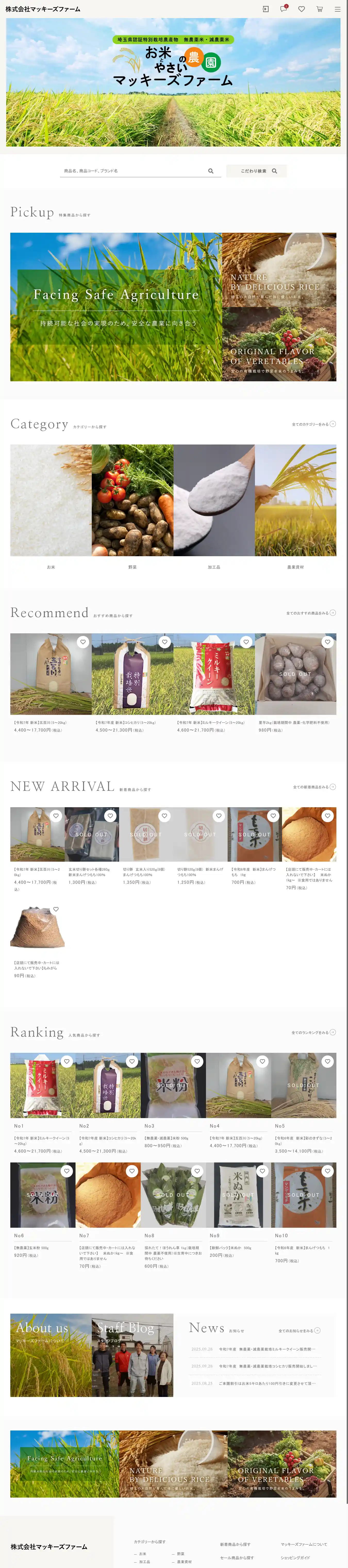Open the こだわり検索 advanced search button

(x=256, y=171)
